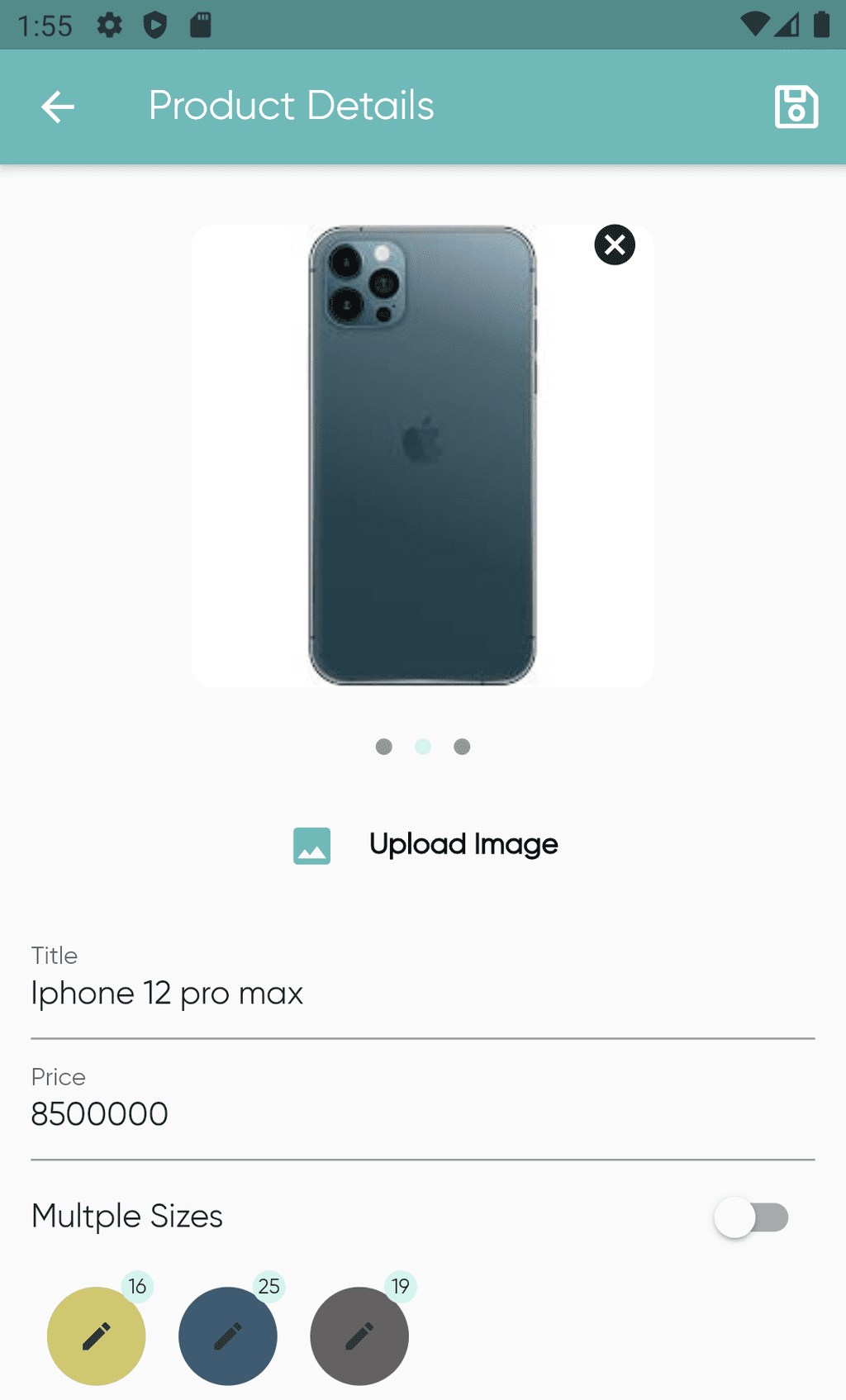Edit the yellow color with 16 badge

(97, 1336)
